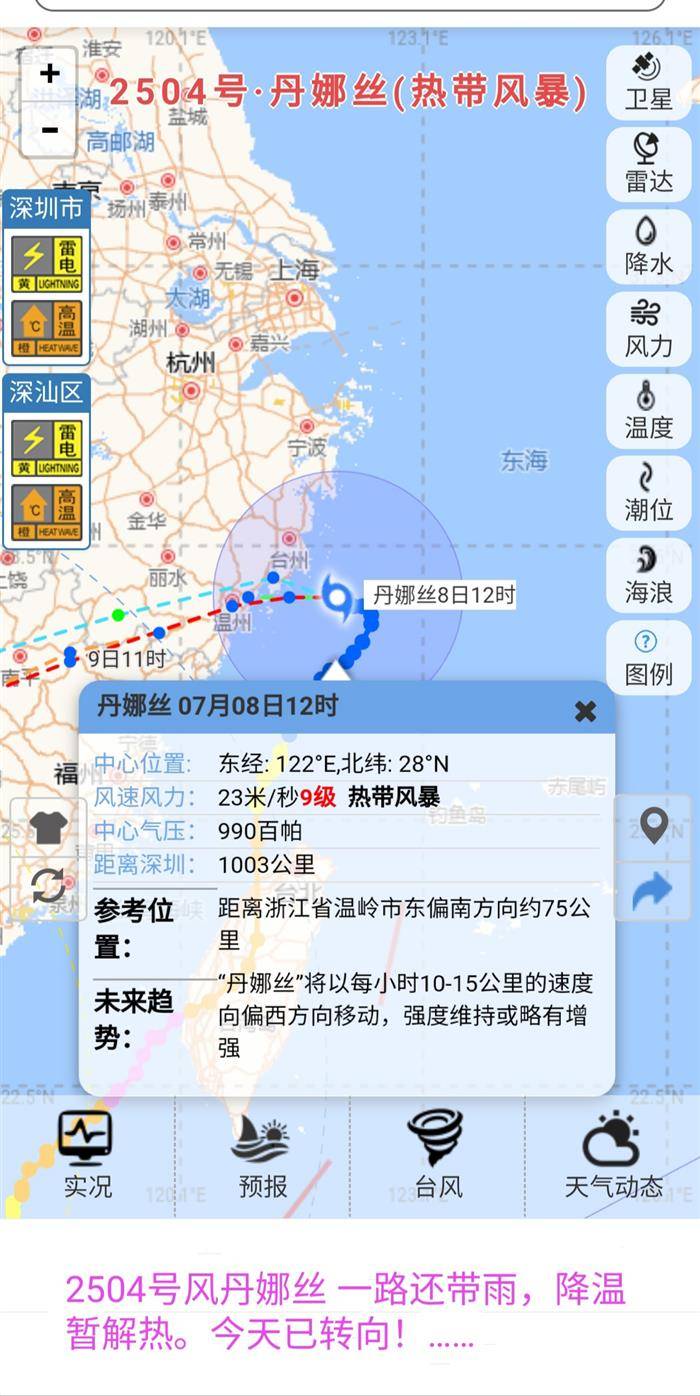Share the typhoon map
700x1396 pixels.
pos(654,889)
